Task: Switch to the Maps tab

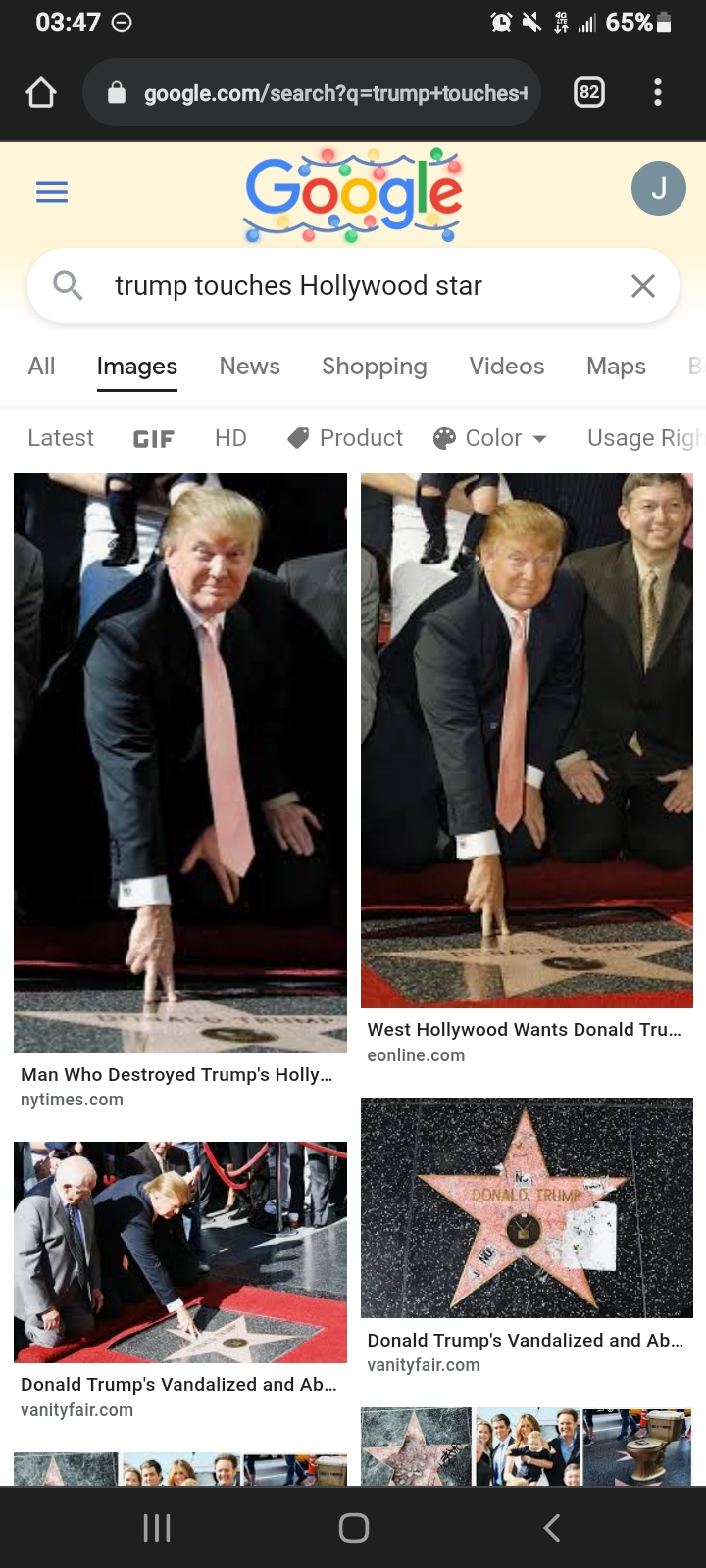Action: point(616,366)
